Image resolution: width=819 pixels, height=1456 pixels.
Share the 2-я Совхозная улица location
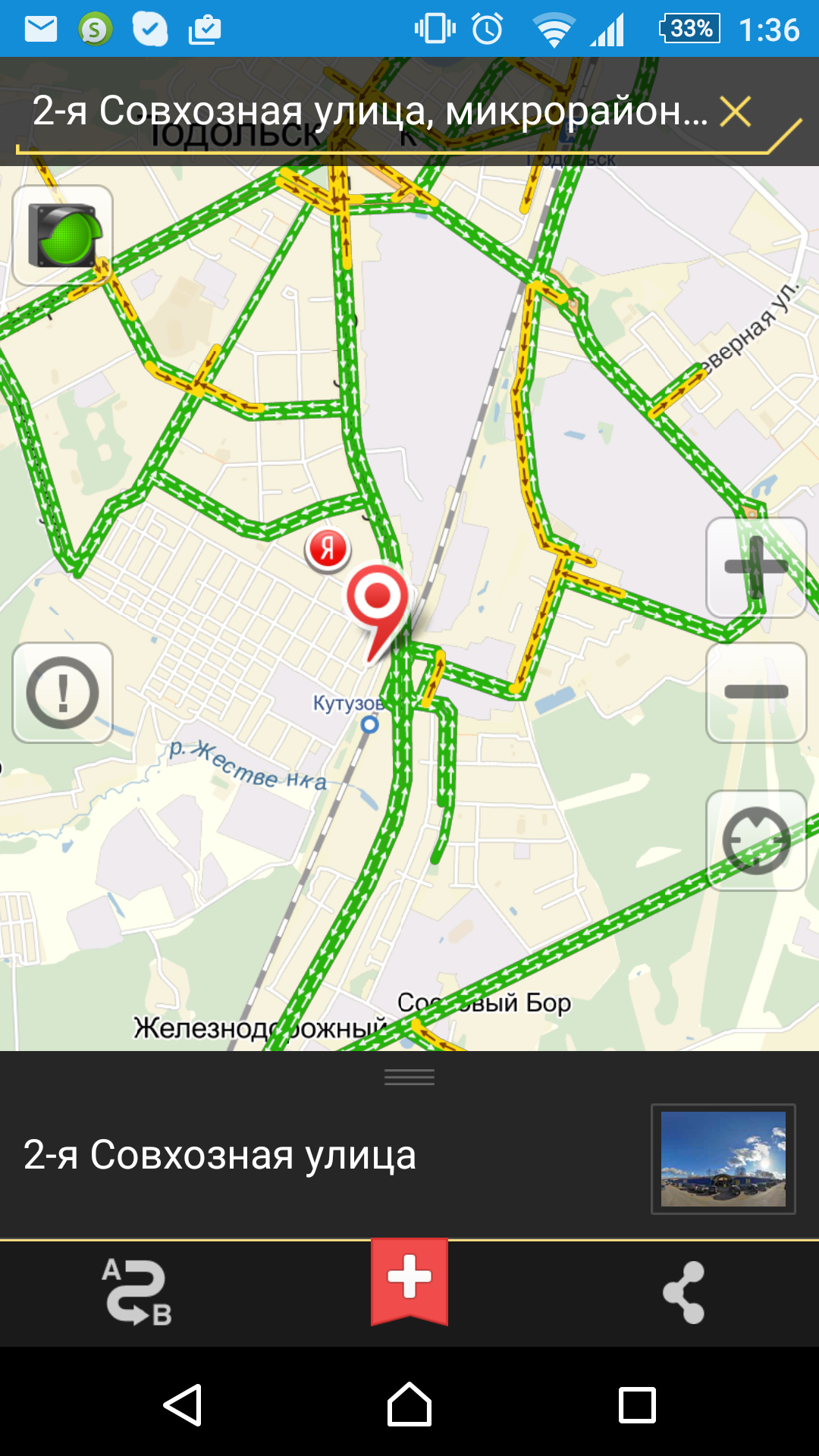pos(683,1292)
